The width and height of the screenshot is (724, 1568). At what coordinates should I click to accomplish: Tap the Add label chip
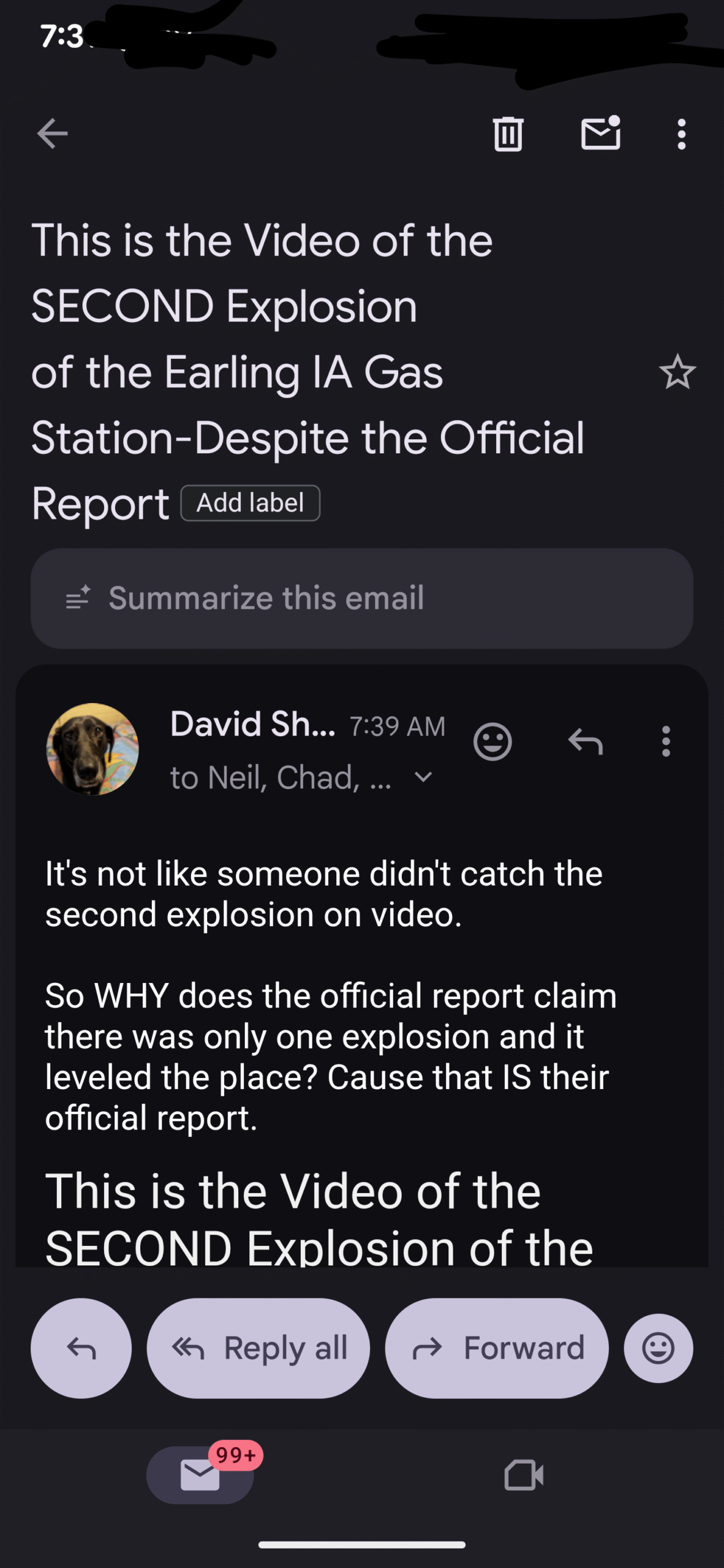(x=250, y=503)
